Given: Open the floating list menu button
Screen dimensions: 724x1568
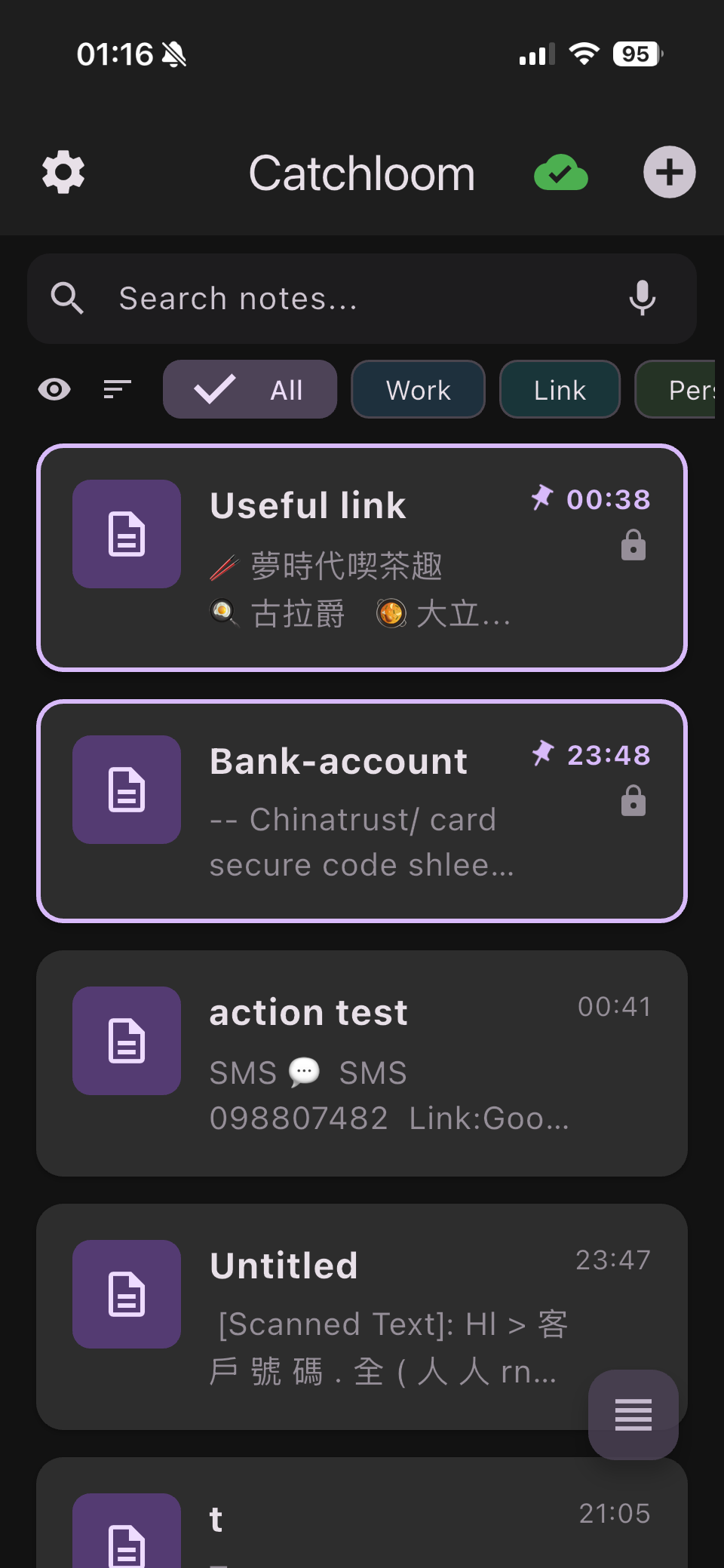Looking at the screenshot, I should pos(633,1415).
